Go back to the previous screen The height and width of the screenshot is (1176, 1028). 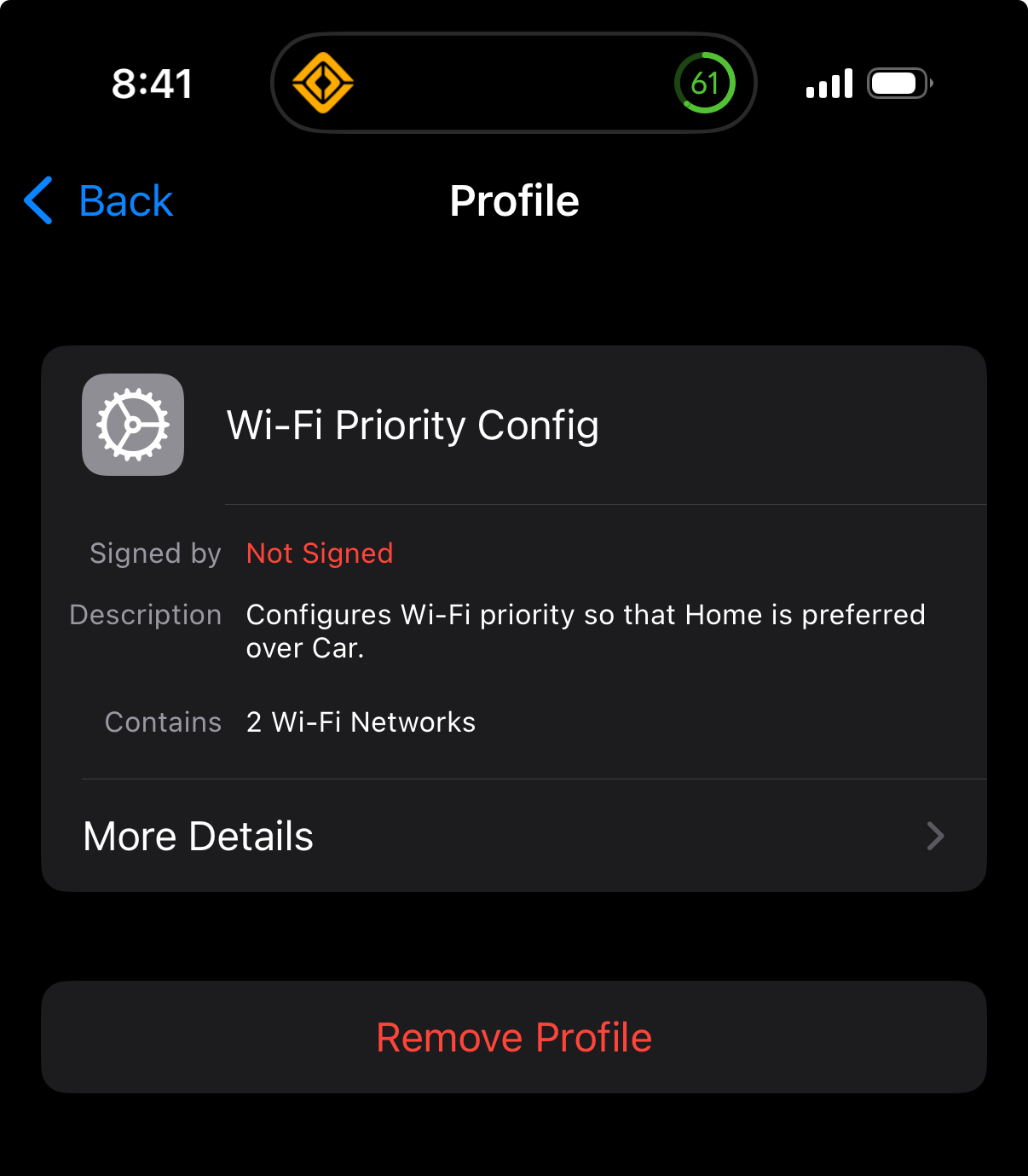(x=100, y=201)
